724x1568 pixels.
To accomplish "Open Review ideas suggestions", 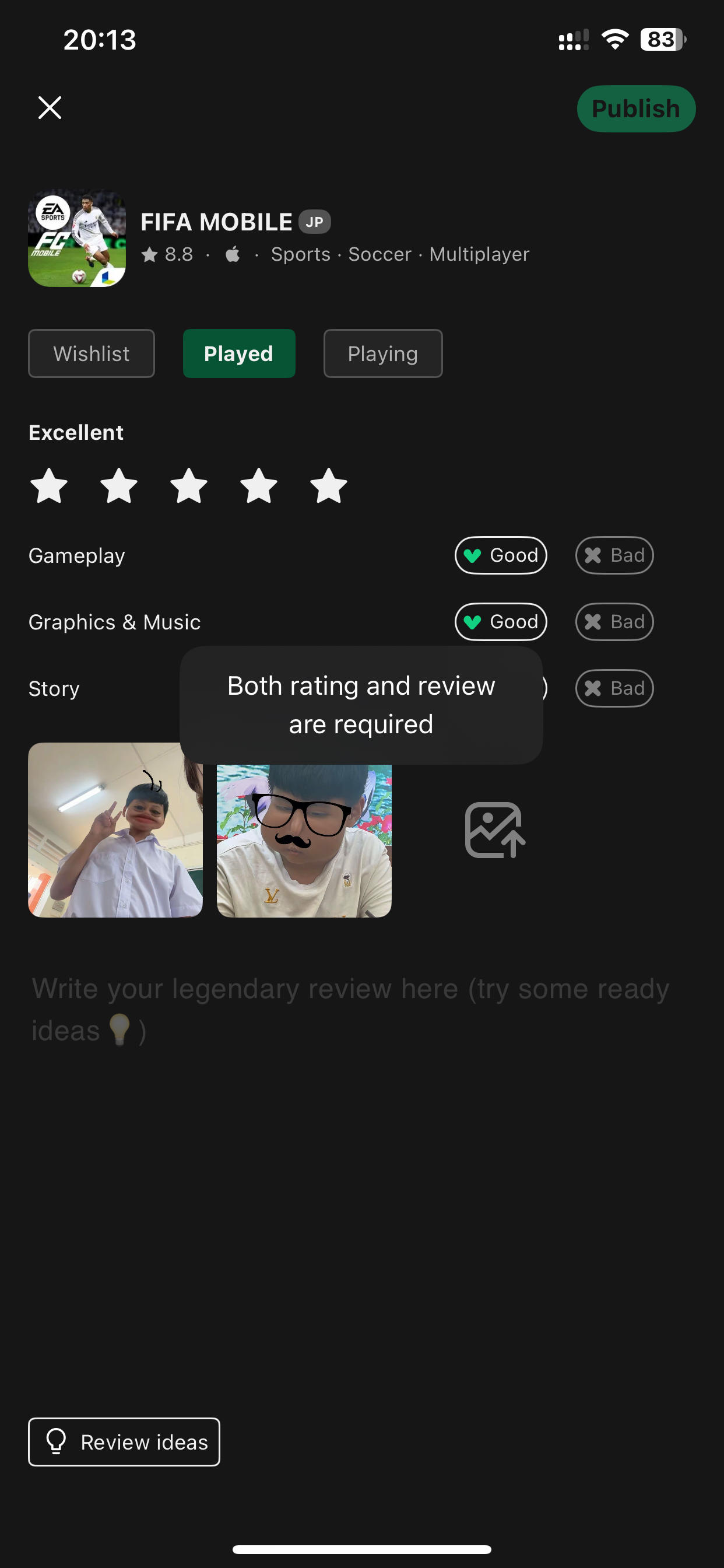I will coord(124,1442).
